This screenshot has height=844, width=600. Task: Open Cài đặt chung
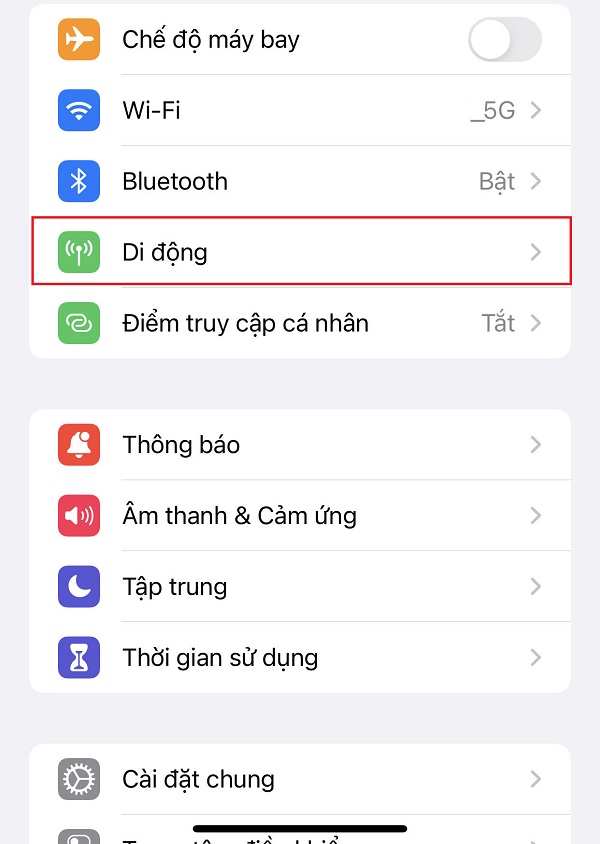pyautogui.click(x=300, y=779)
